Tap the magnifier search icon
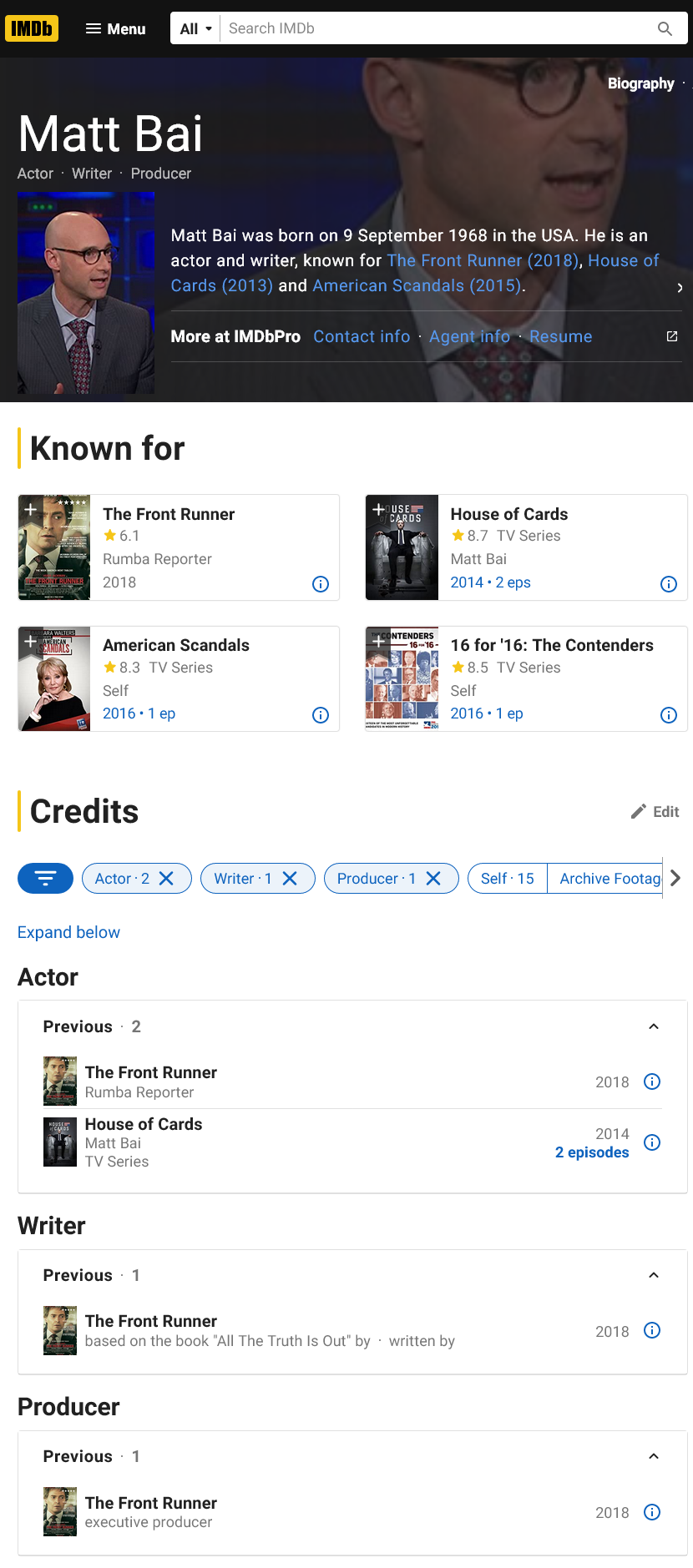693x1568 pixels. (x=665, y=28)
